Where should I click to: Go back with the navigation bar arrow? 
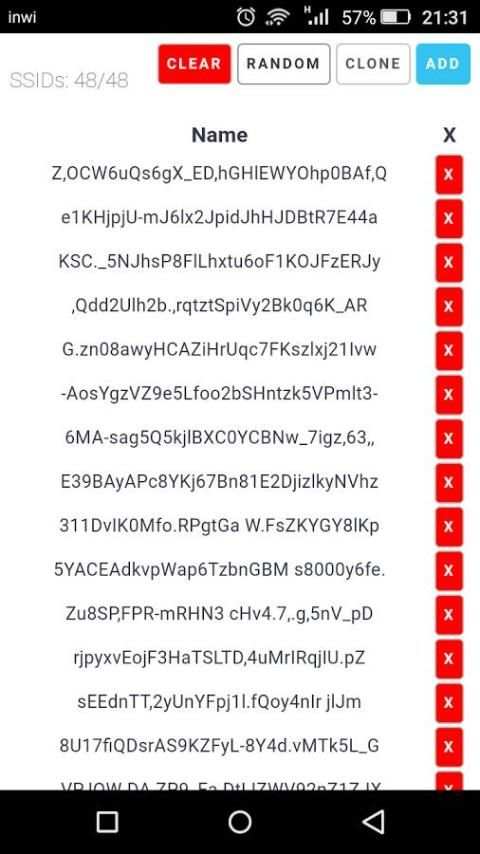click(x=374, y=821)
